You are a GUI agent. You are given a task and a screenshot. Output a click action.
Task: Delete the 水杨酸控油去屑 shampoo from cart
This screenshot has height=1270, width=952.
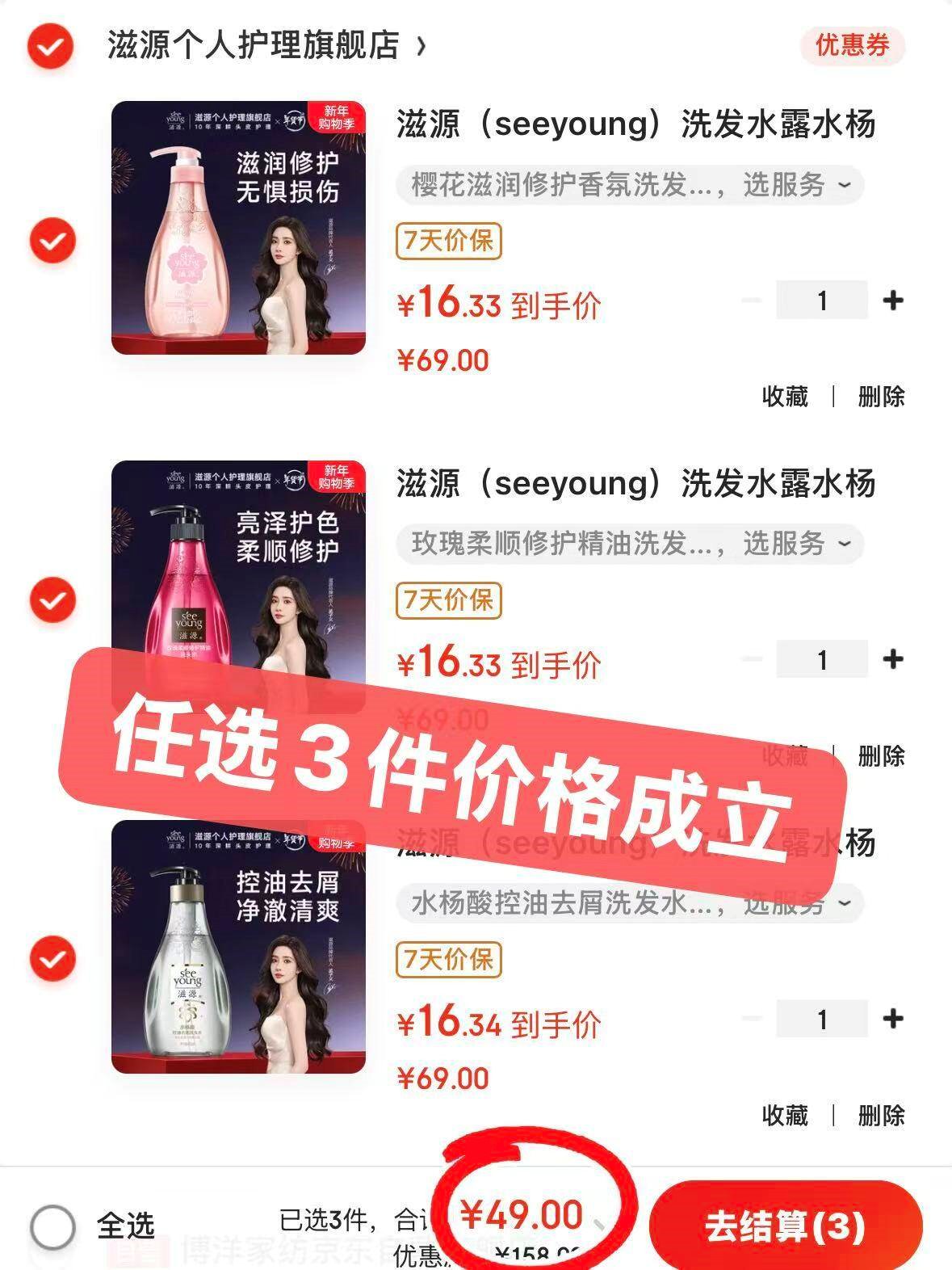point(881,1116)
